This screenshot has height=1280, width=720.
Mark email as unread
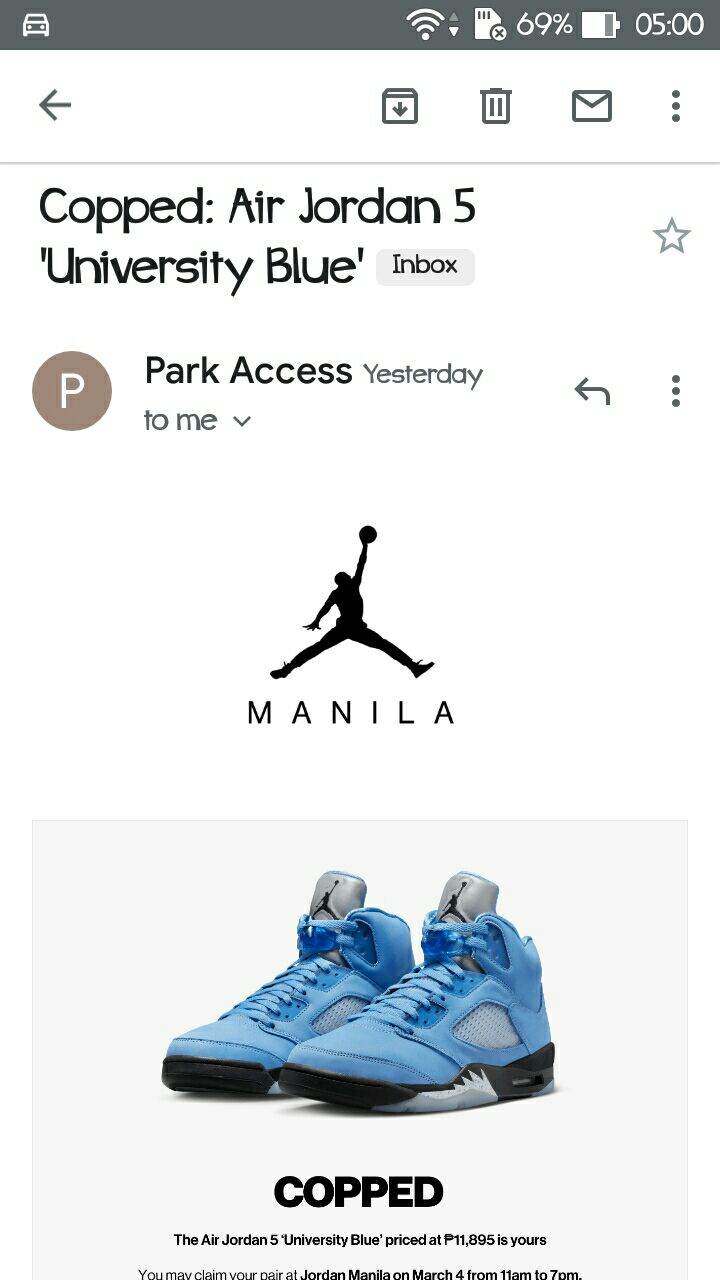[592, 105]
